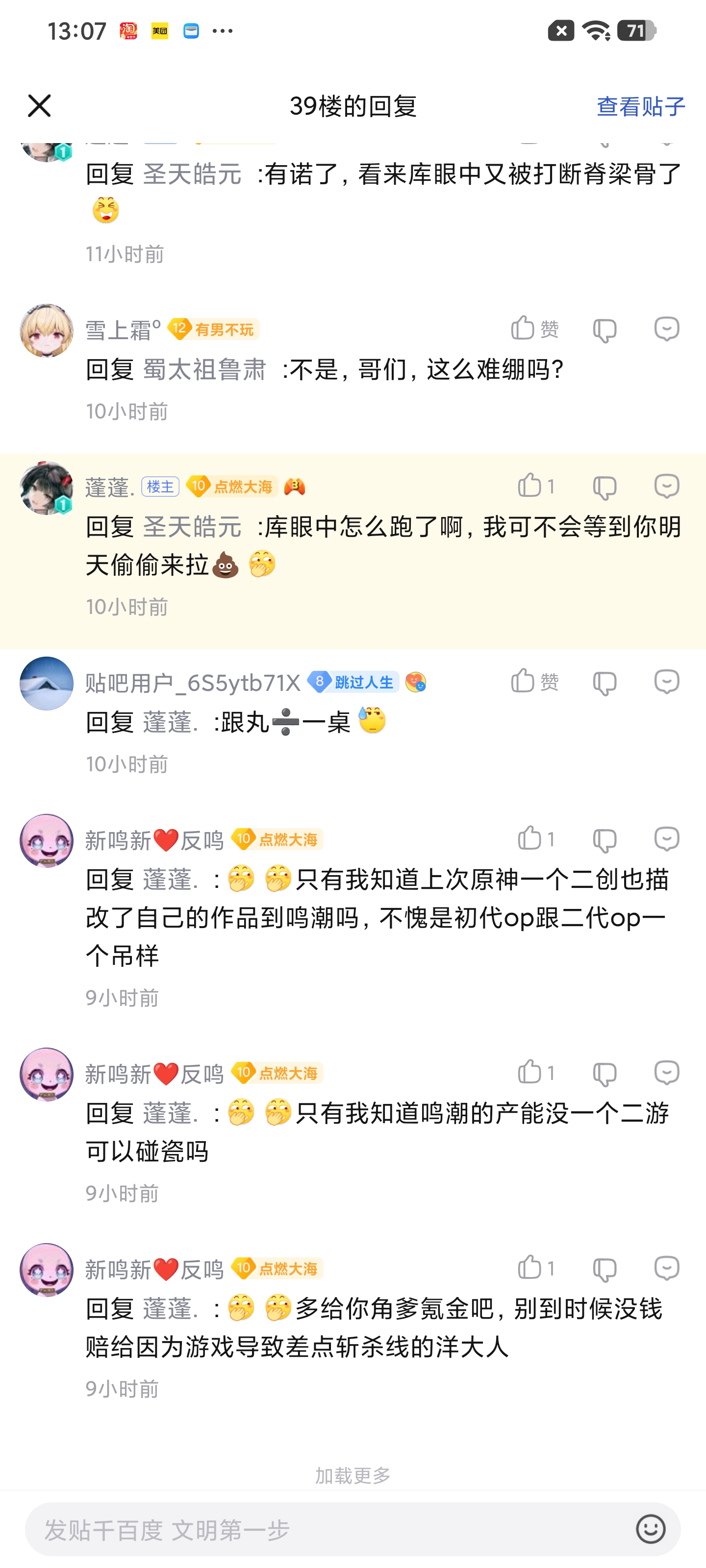Open 贴吧用户_6S5ytb71X's username profile
This screenshot has width=706, height=1568.
pyautogui.click(x=193, y=683)
